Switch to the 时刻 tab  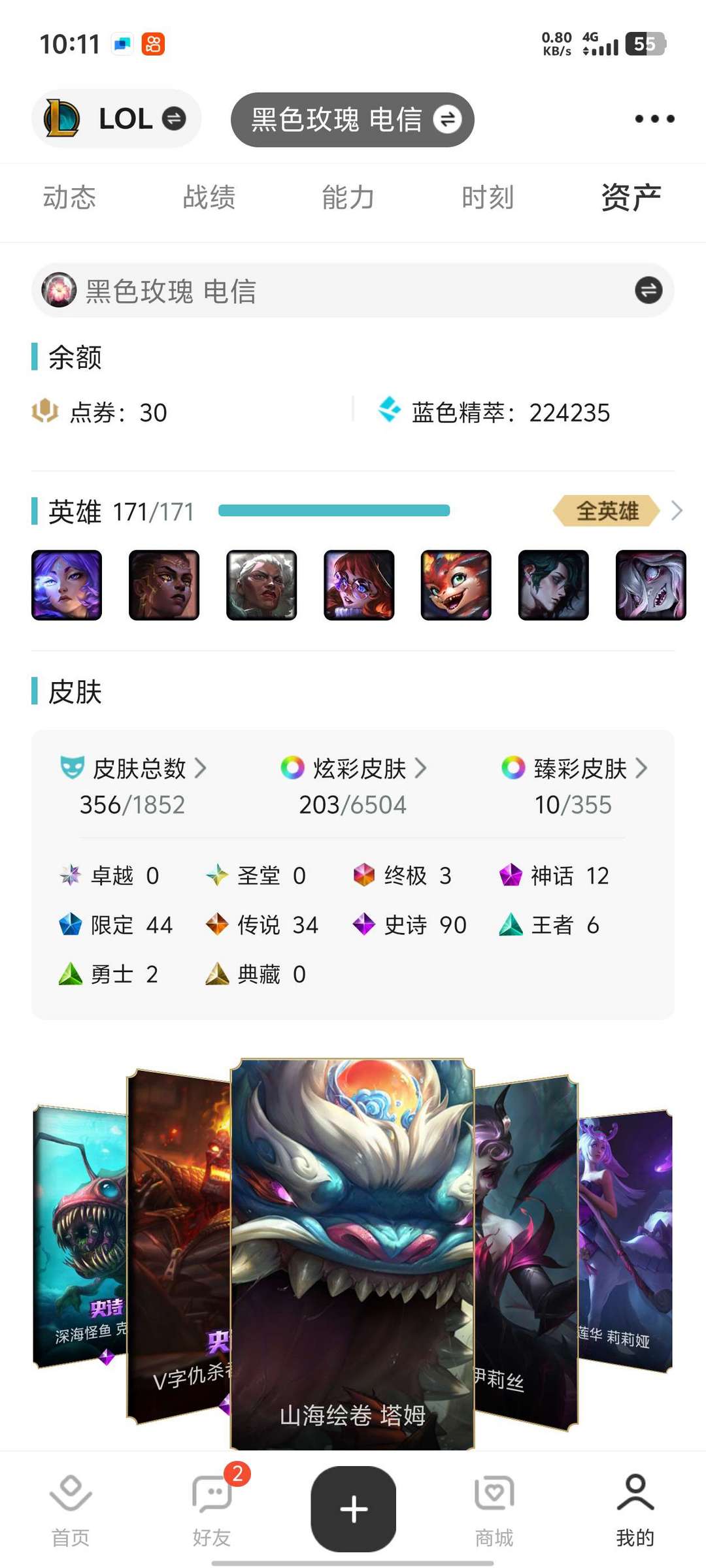click(488, 197)
